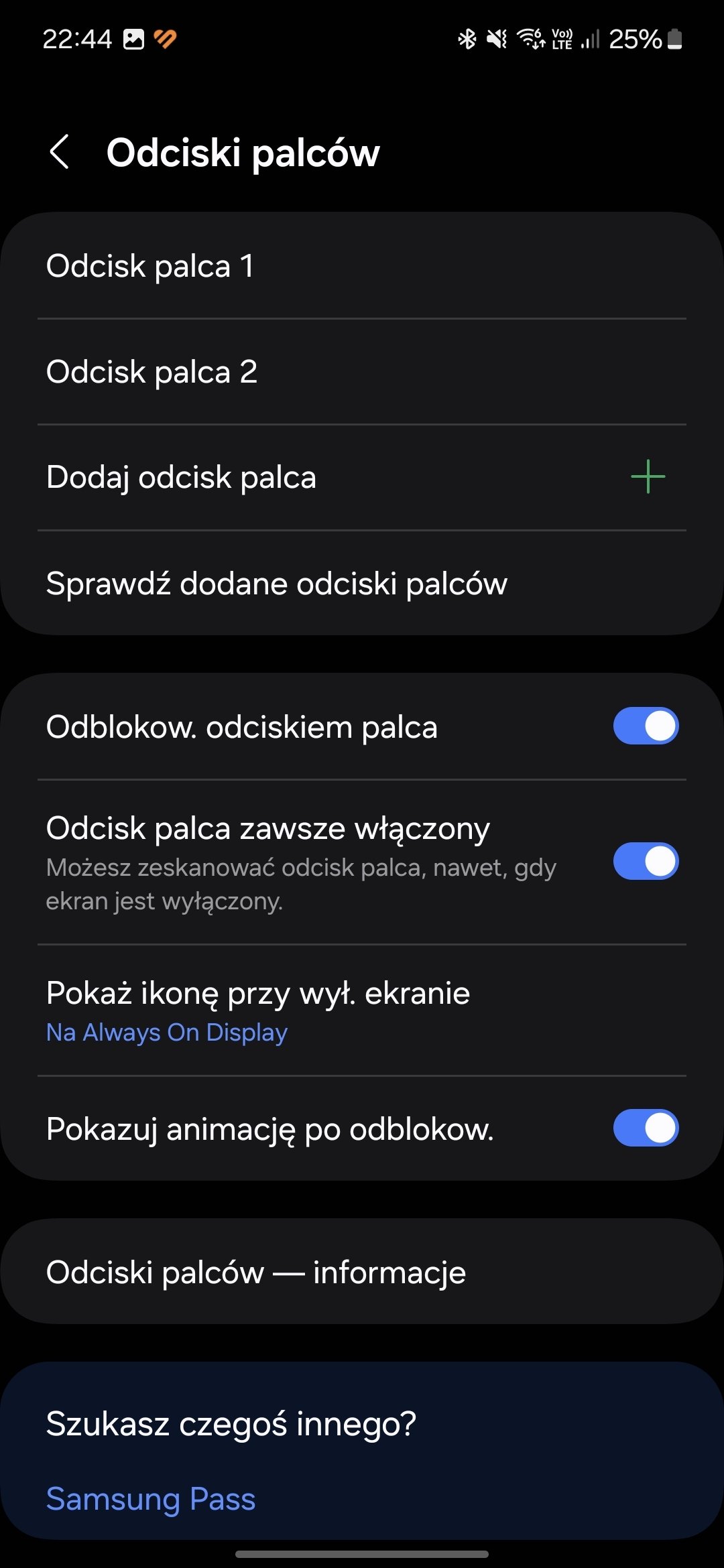Toggle Pokazuj animację po odblokow.

[x=646, y=1128]
